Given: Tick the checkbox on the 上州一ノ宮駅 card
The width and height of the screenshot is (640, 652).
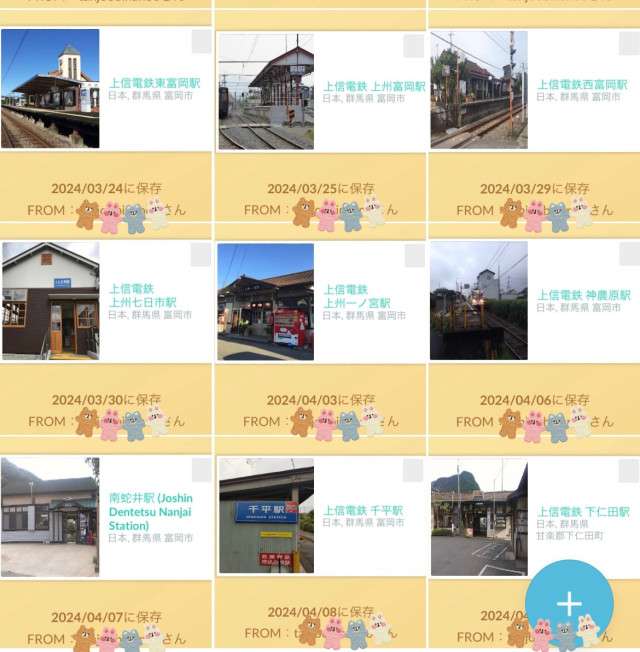Looking at the screenshot, I should click(414, 256).
